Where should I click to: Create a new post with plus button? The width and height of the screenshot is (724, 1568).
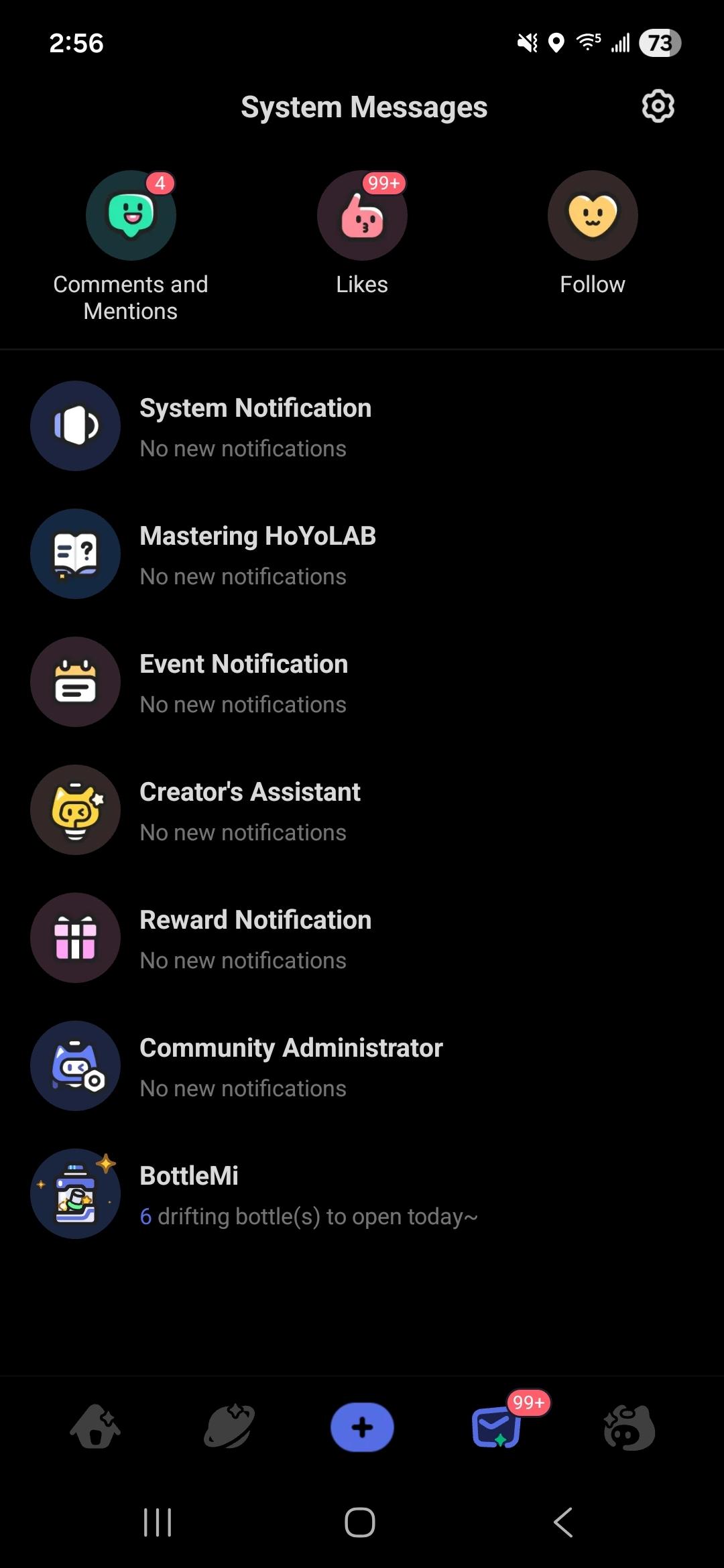coord(362,1427)
